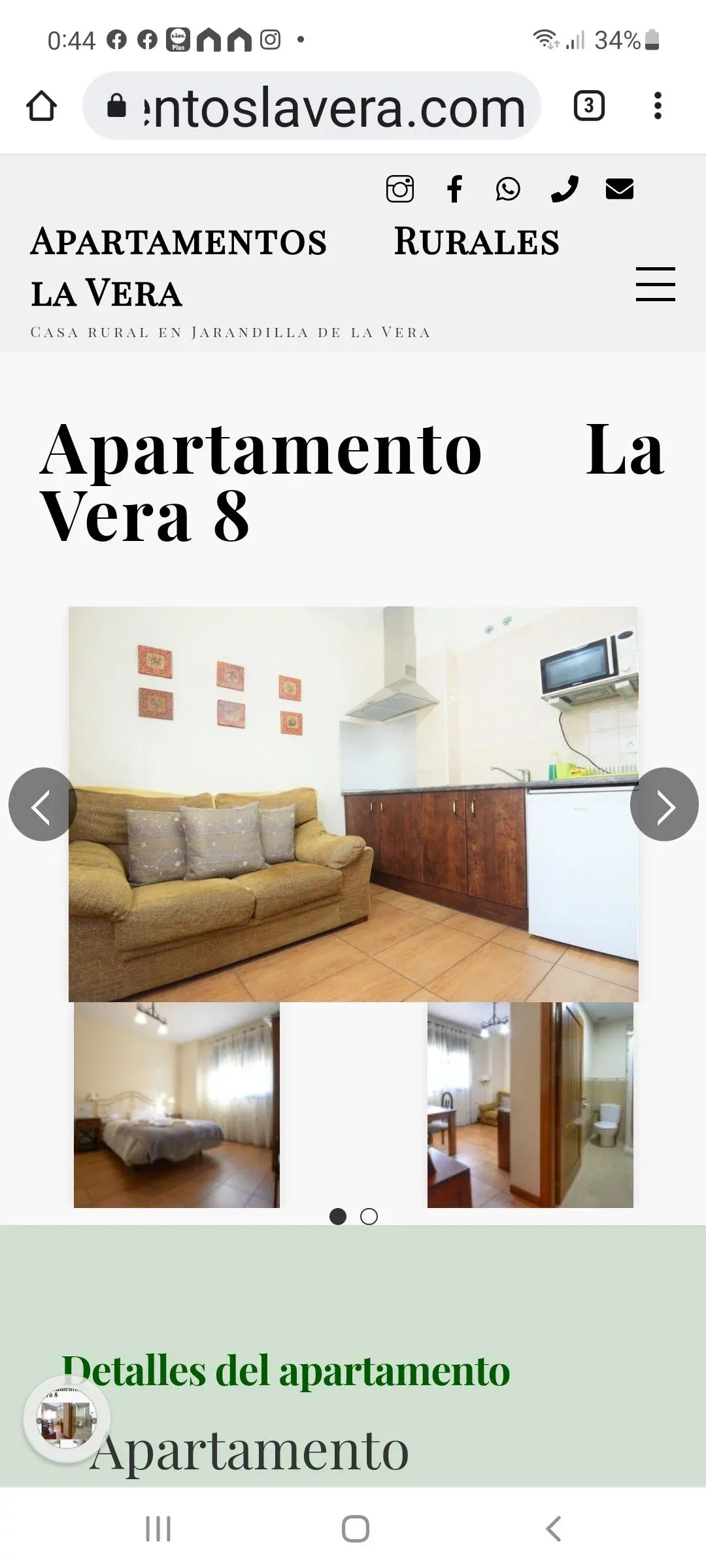Open the browser tab switcher
706x1568 pixels.
click(588, 106)
